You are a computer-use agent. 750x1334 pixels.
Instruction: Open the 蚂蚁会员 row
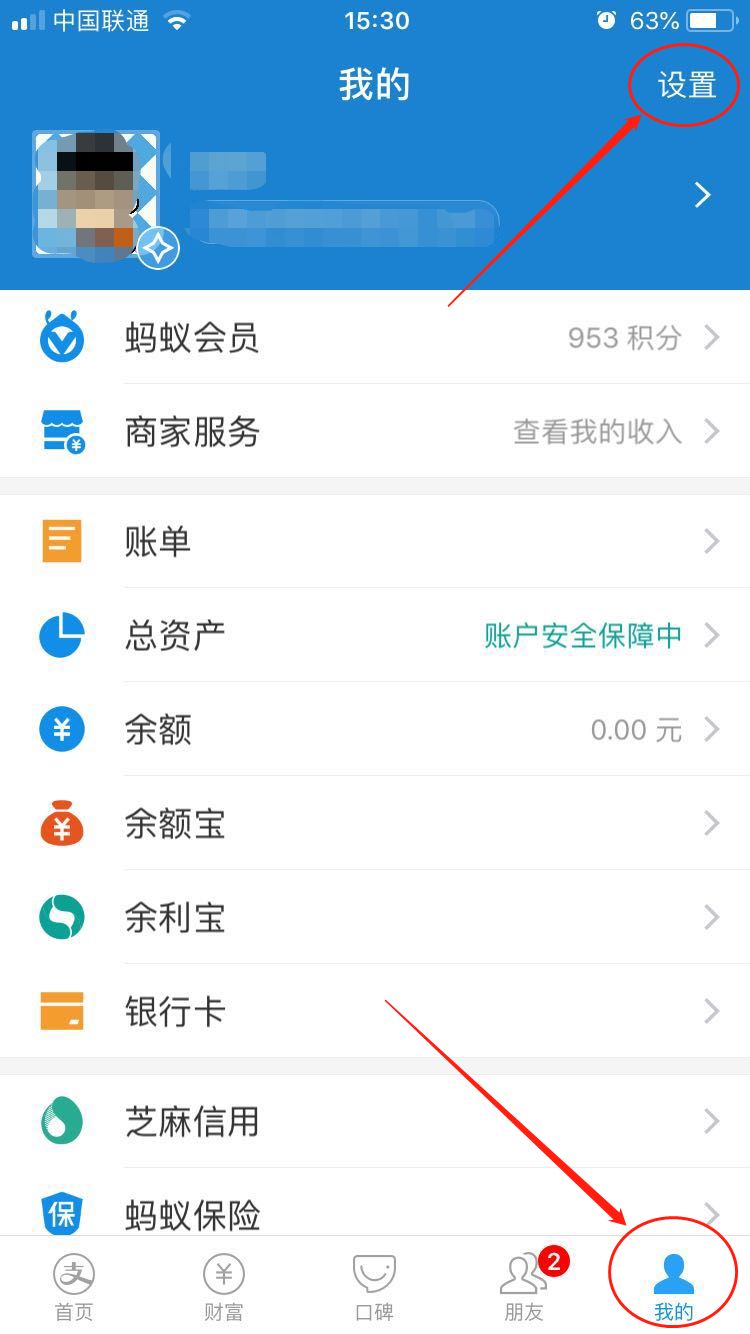tap(375, 337)
